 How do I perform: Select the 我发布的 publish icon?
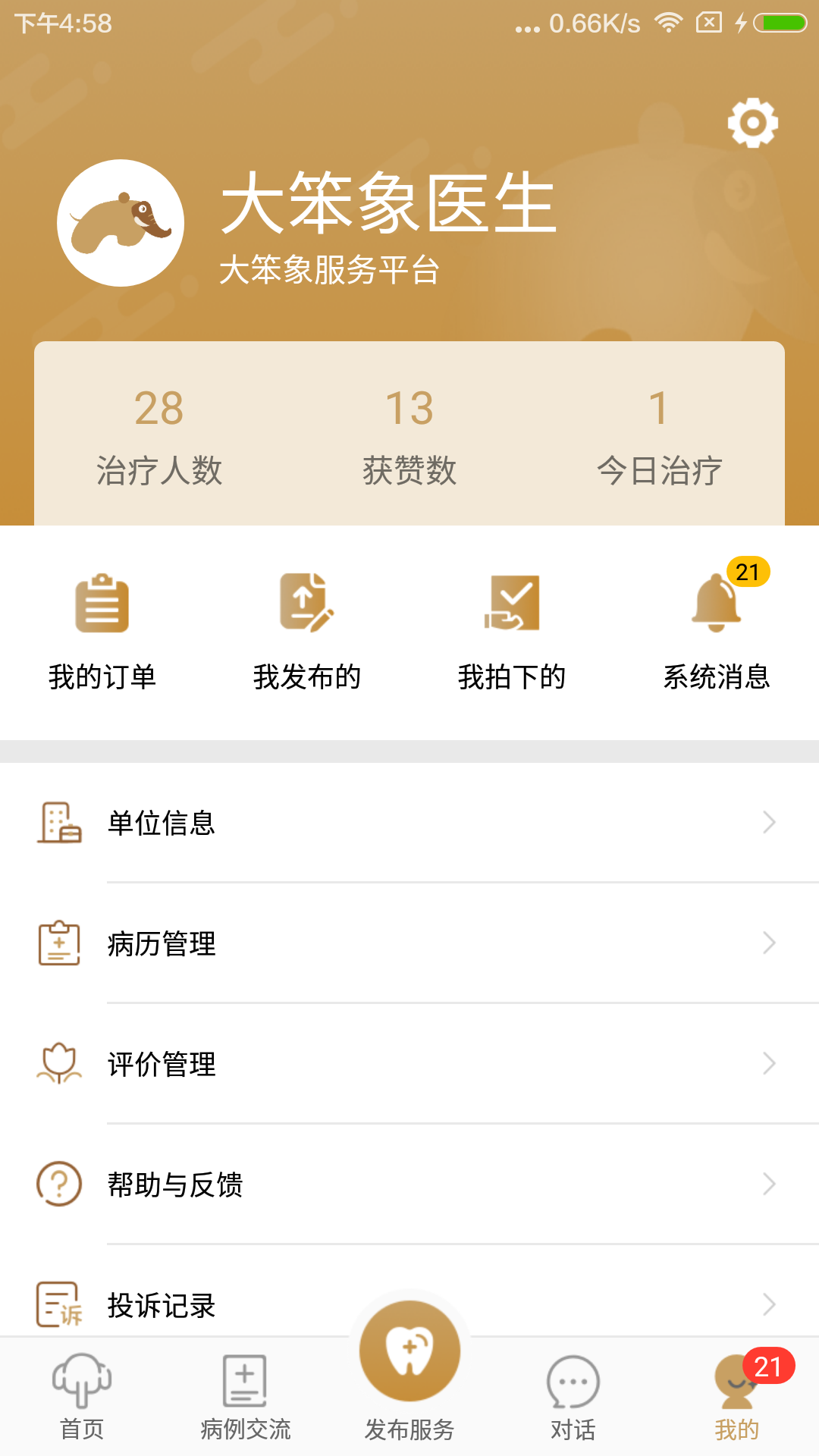(x=307, y=603)
